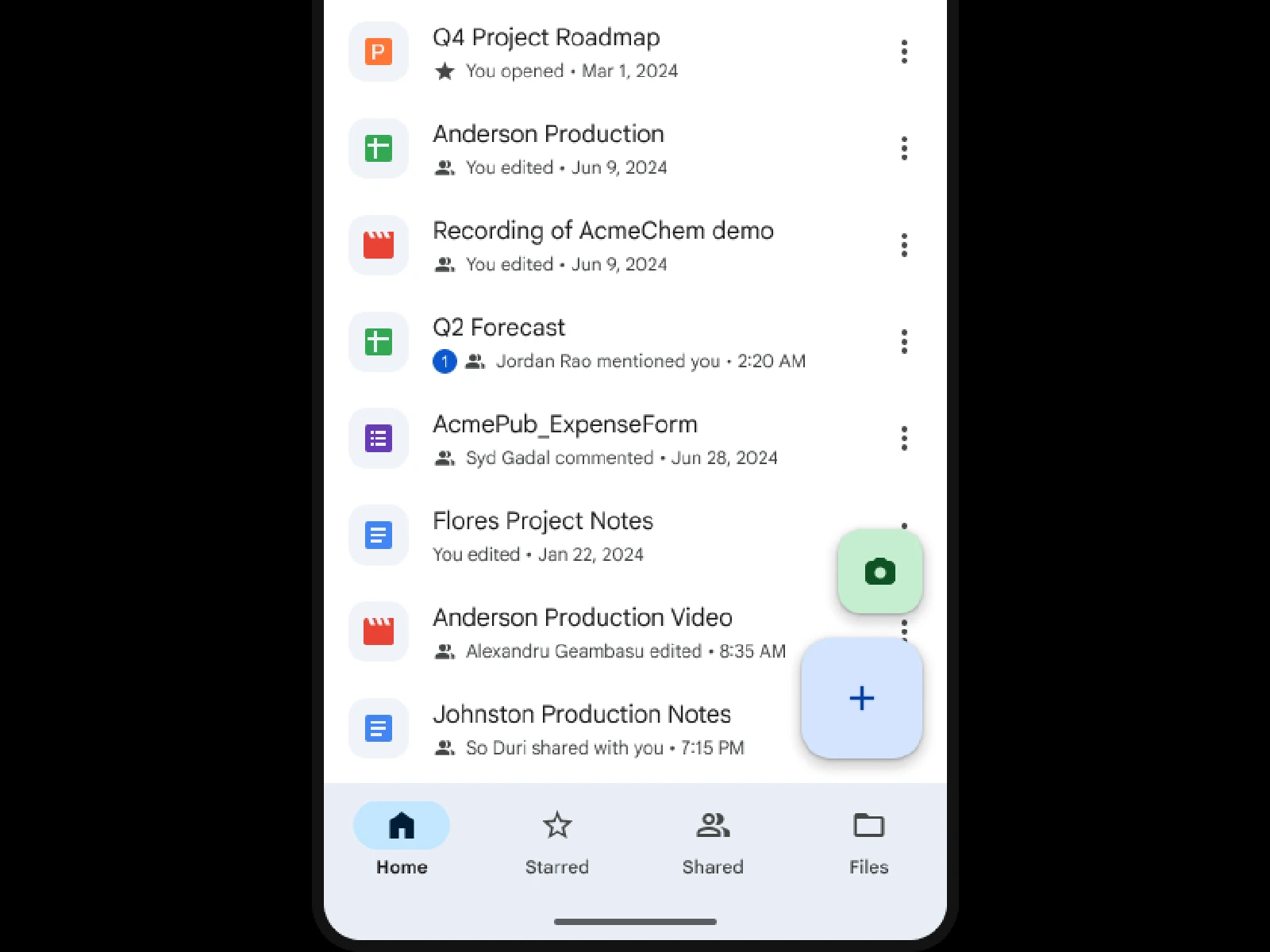Create a new item with plus button

(861, 698)
